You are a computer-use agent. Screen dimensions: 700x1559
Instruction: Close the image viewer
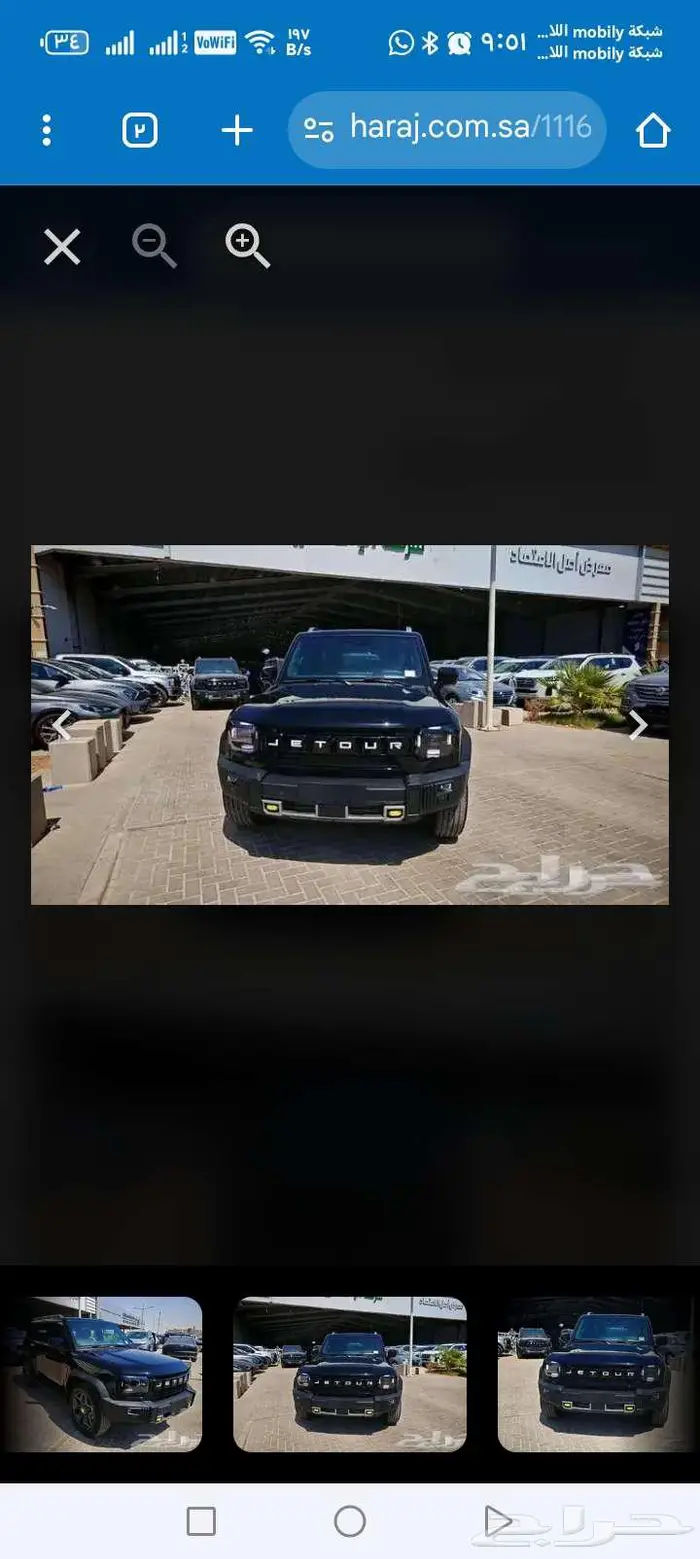tap(62, 246)
